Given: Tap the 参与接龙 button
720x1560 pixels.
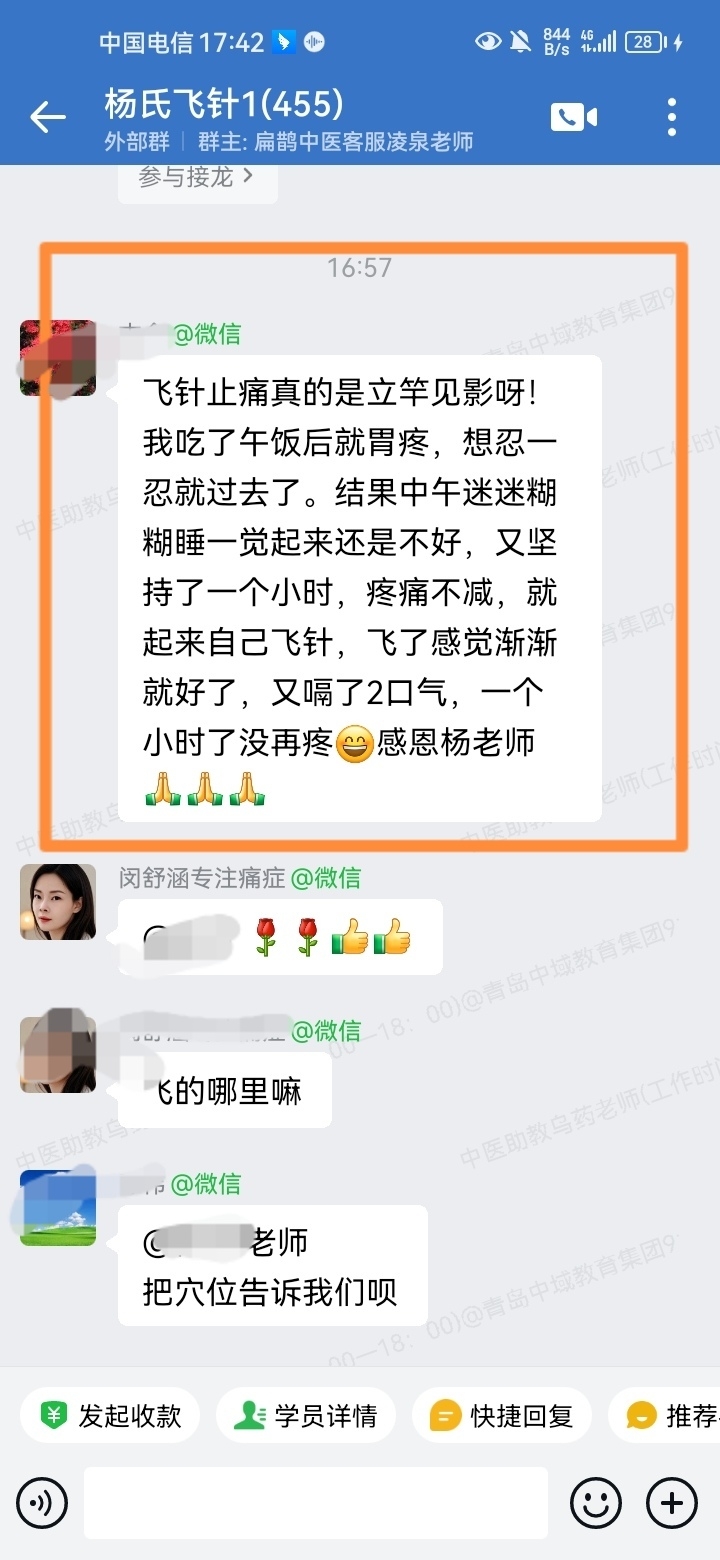Looking at the screenshot, I should coord(197,177).
